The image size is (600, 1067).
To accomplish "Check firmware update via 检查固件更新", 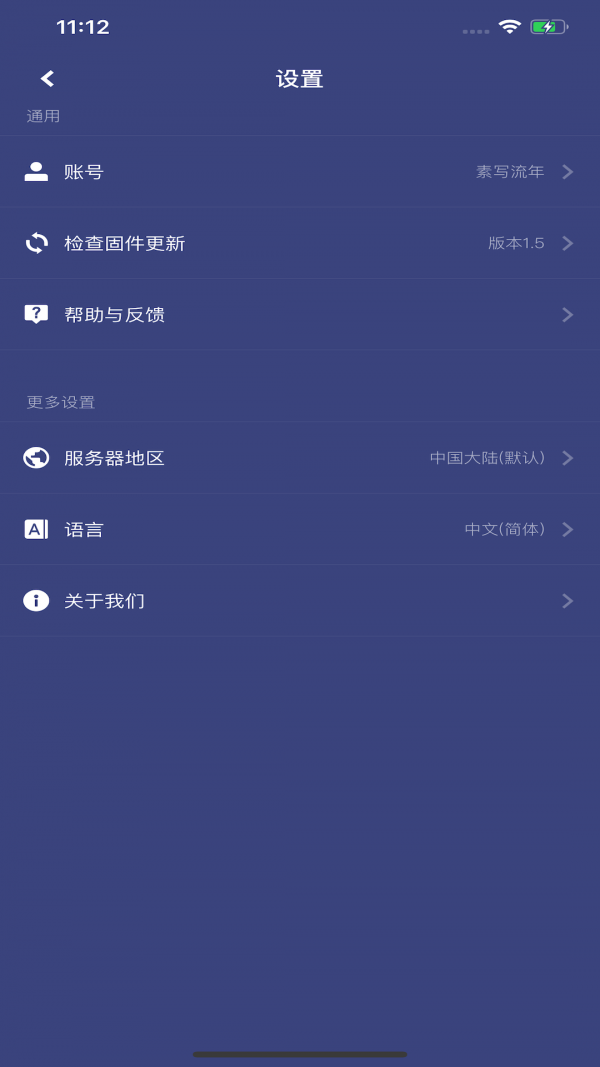I will pos(300,243).
